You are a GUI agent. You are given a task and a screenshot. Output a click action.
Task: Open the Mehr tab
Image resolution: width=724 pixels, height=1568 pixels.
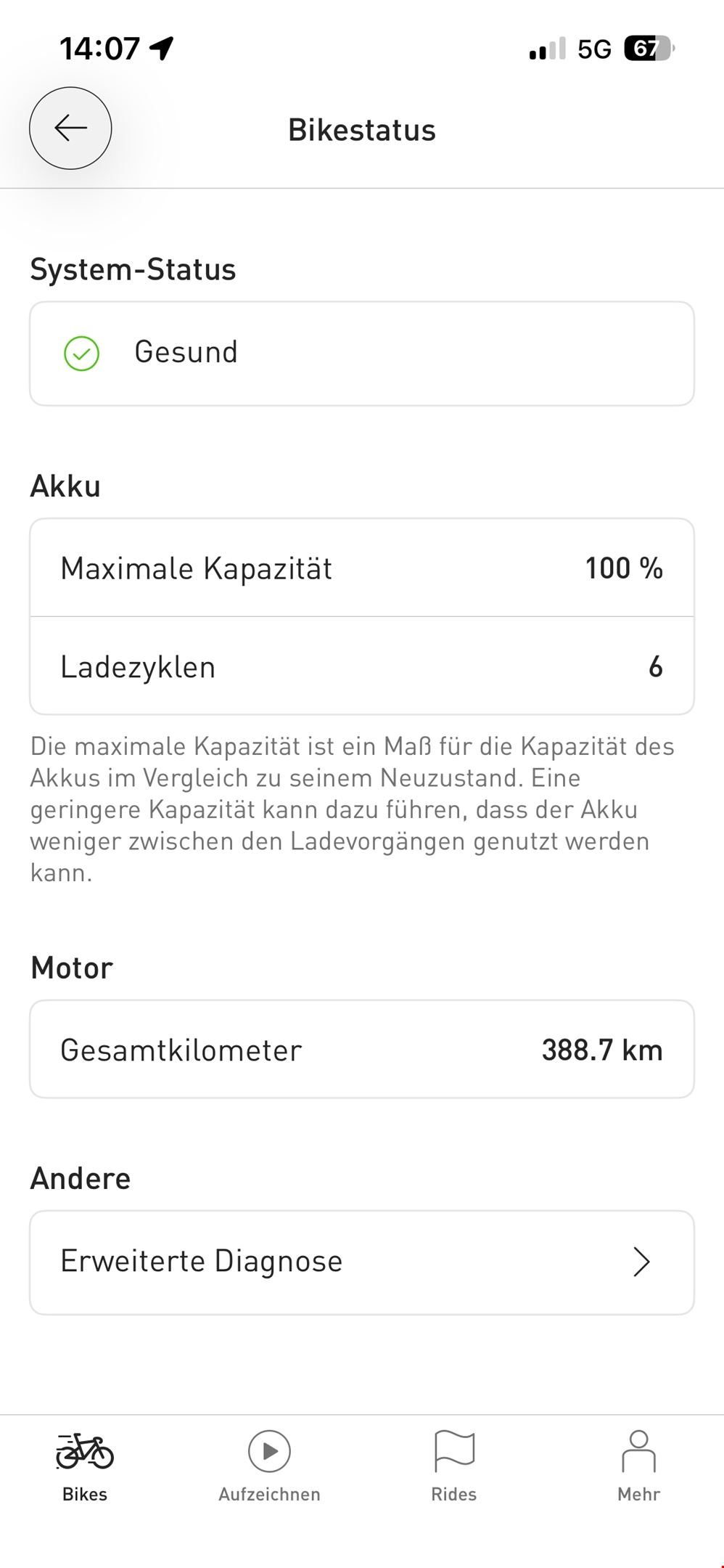pyautogui.click(x=638, y=1465)
